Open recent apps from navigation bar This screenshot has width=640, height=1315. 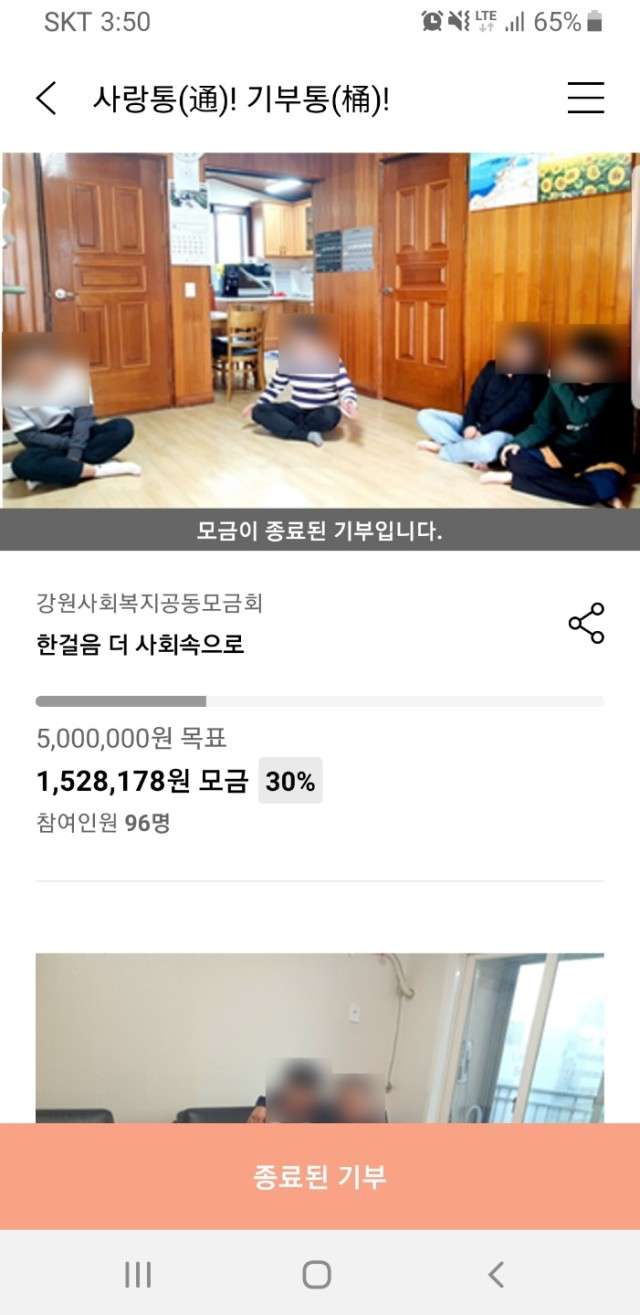click(x=138, y=1274)
